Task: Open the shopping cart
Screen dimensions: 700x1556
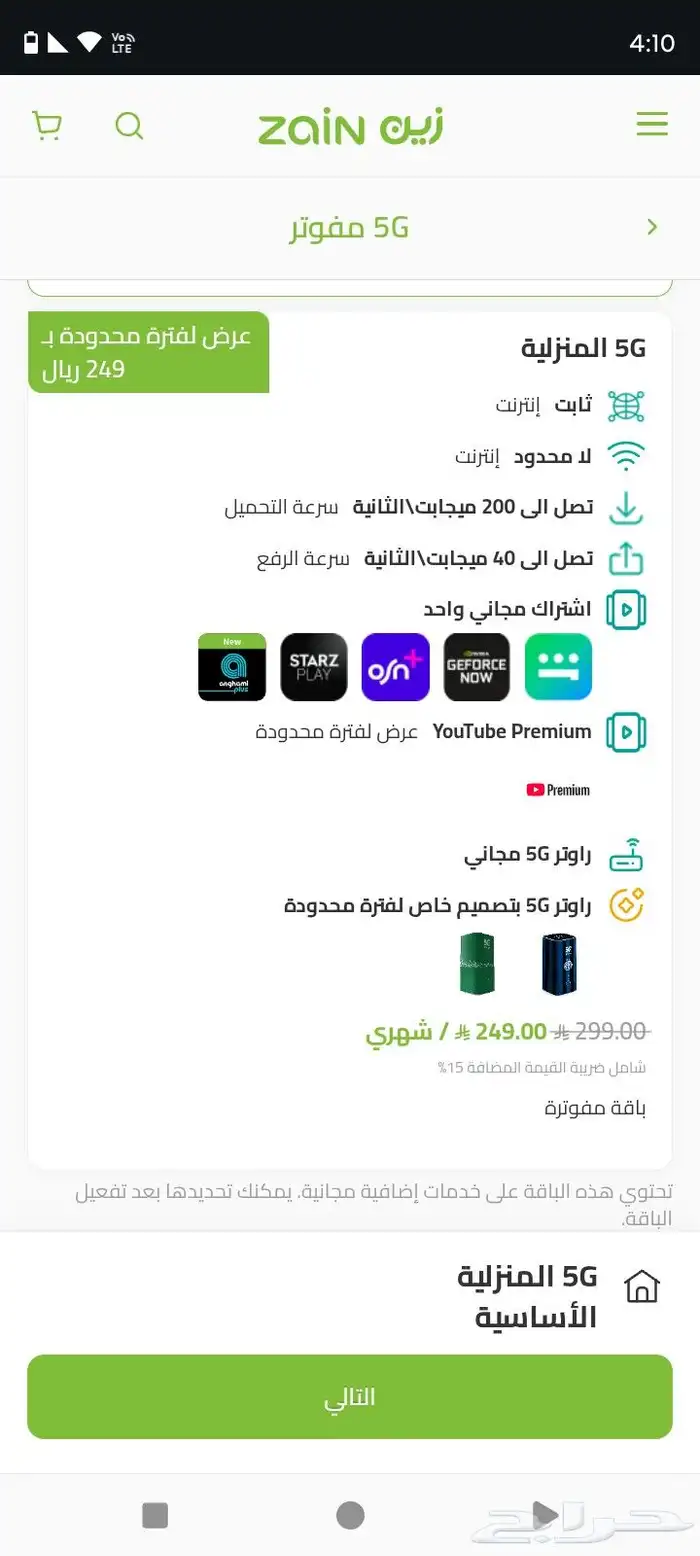Action: [x=47, y=126]
